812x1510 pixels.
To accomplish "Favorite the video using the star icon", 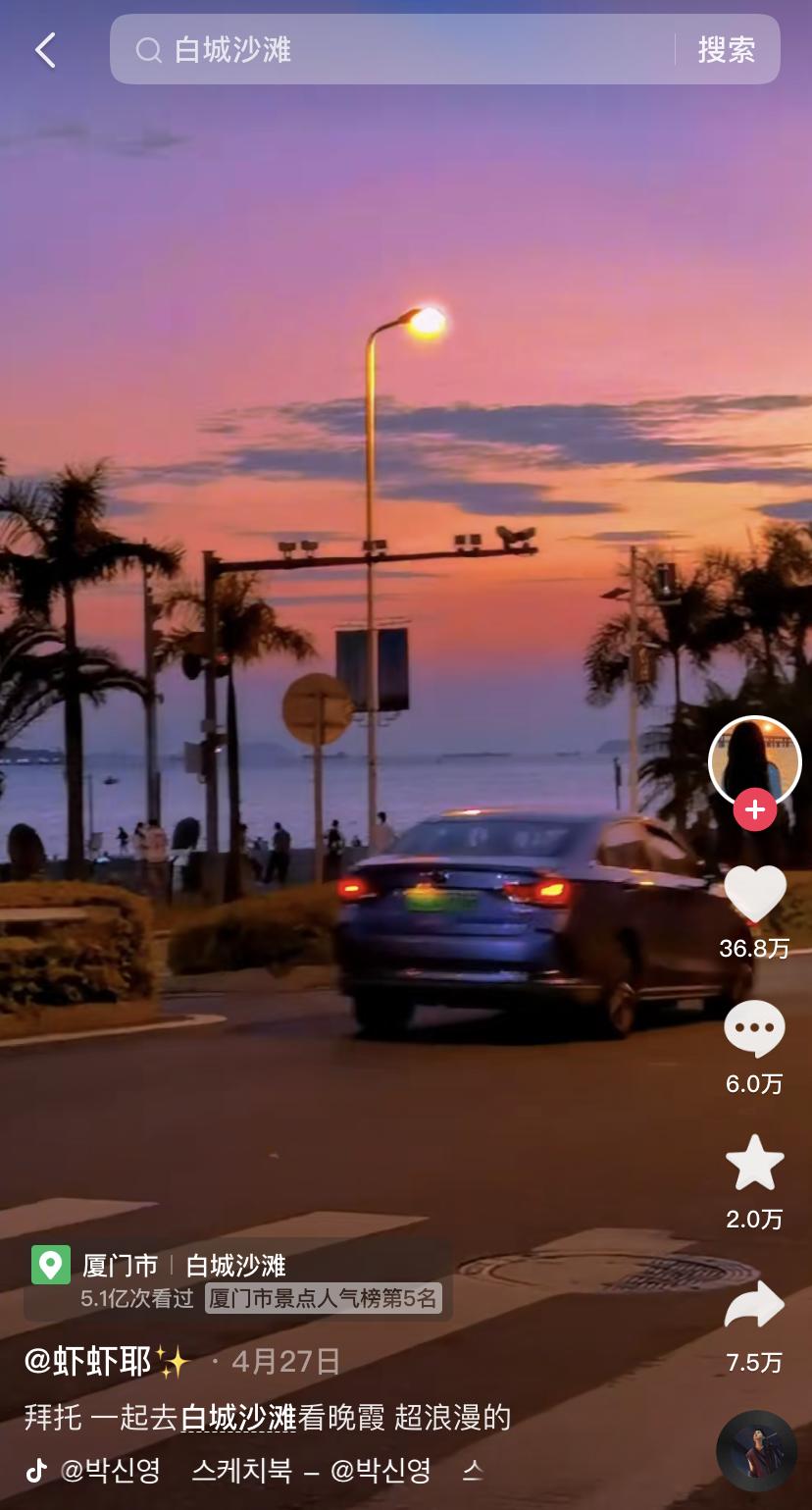I will click(754, 1162).
